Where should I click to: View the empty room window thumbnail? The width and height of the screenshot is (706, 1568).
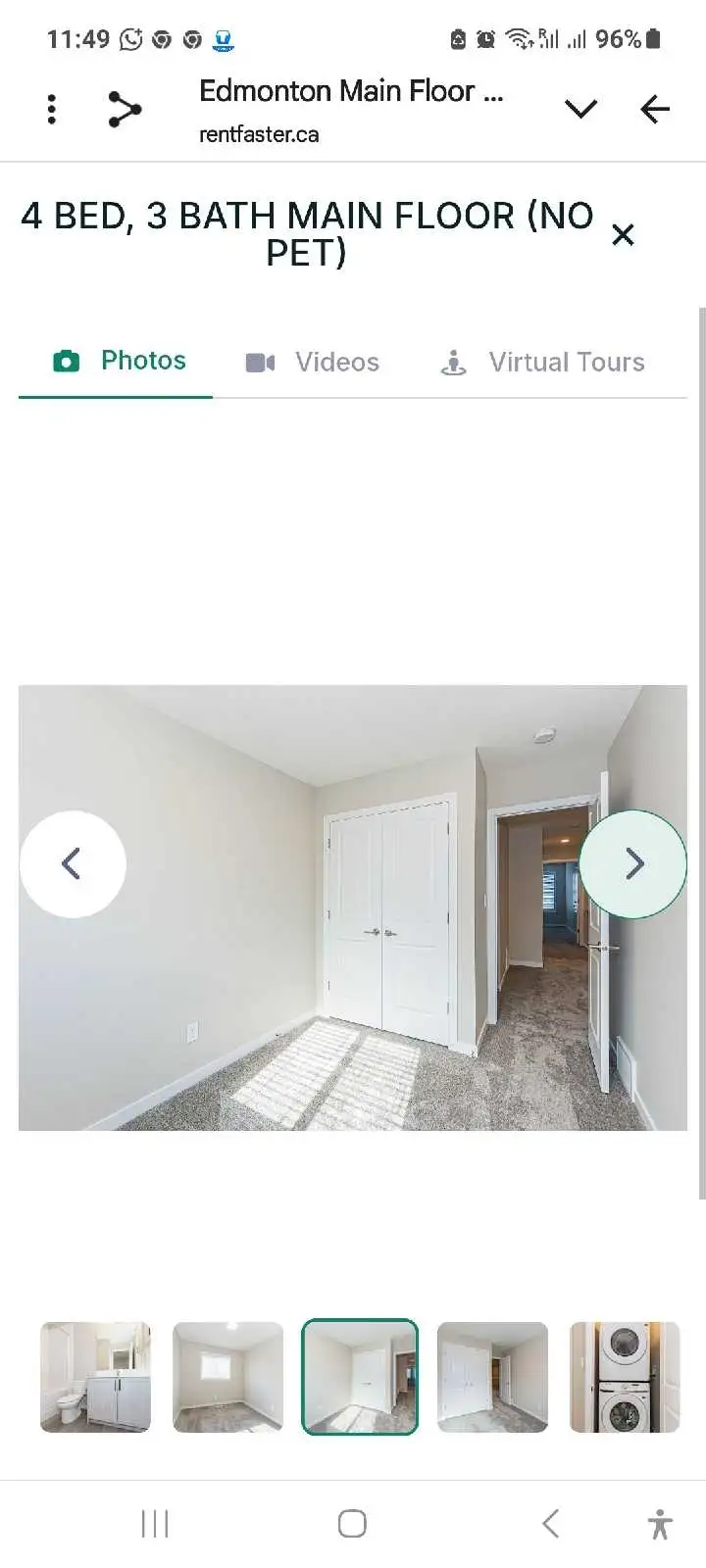point(227,1377)
